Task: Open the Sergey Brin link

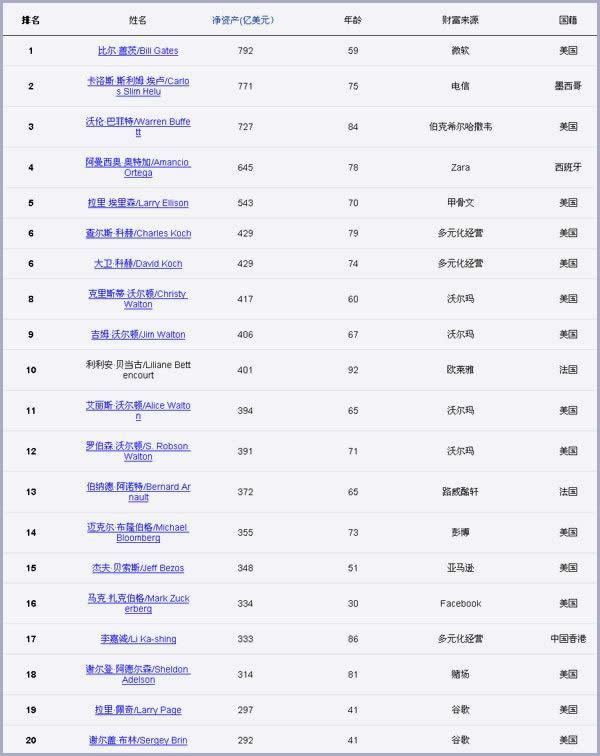Action: pyautogui.click(x=138, y=741)
